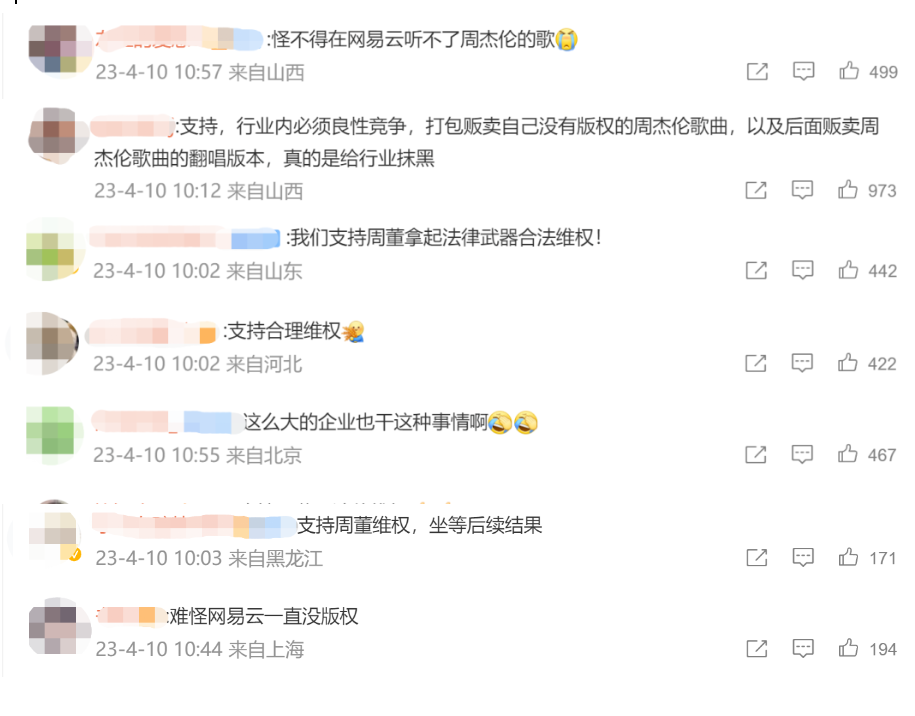The image size is (915, 716).
Task: Reply to the comment from 北京
Action: coord(803,454)
